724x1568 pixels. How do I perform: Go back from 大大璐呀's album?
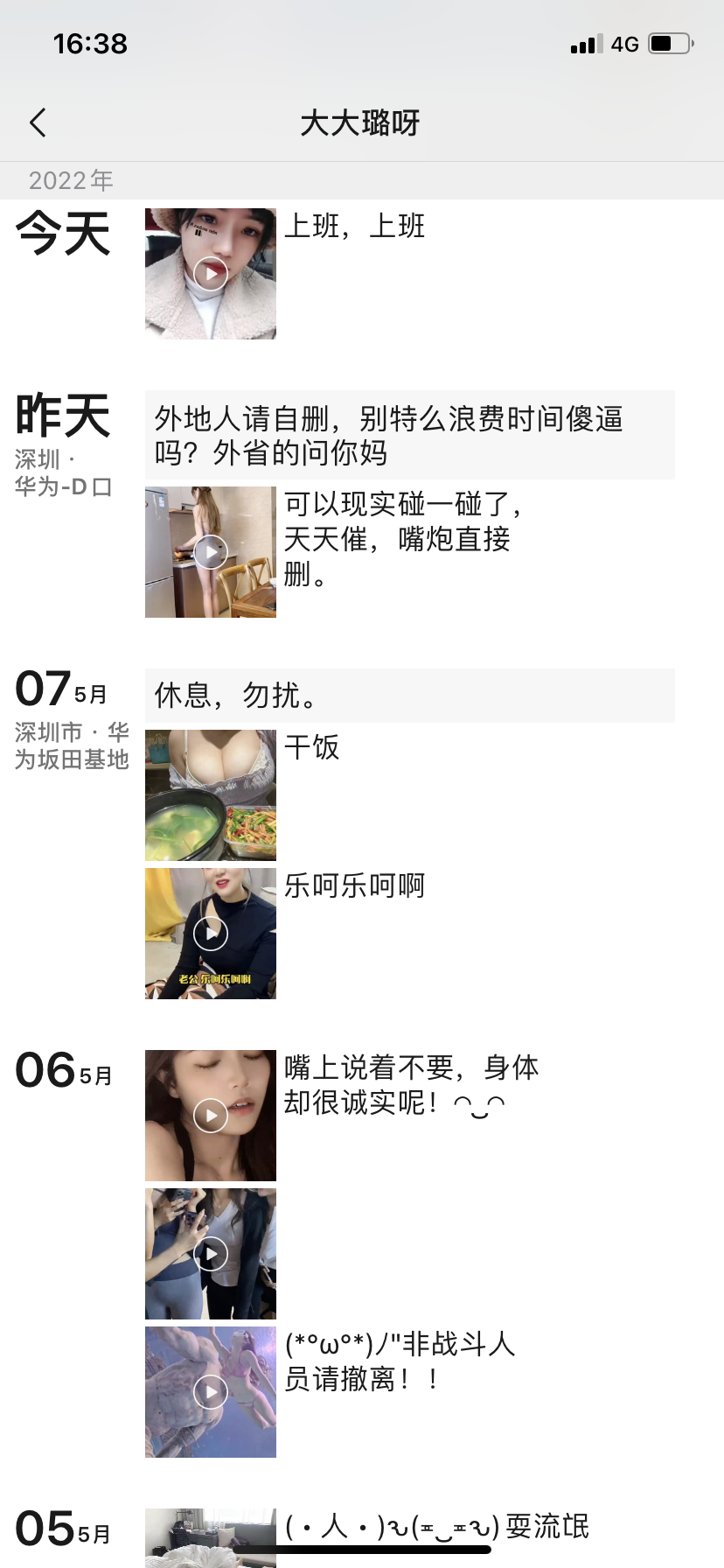pyautogui.click(x=38, y=122)
